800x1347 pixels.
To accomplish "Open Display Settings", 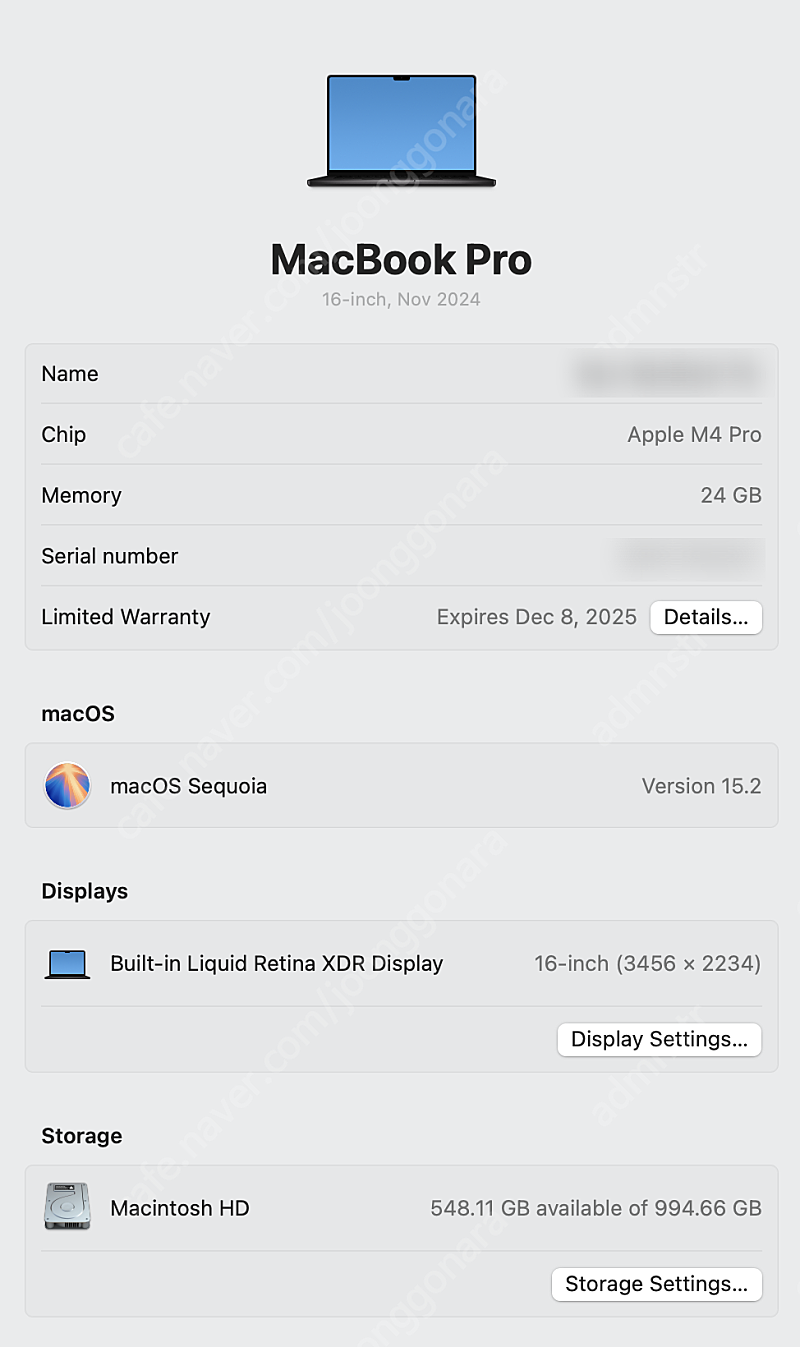I will click(x=659, y=1039).
